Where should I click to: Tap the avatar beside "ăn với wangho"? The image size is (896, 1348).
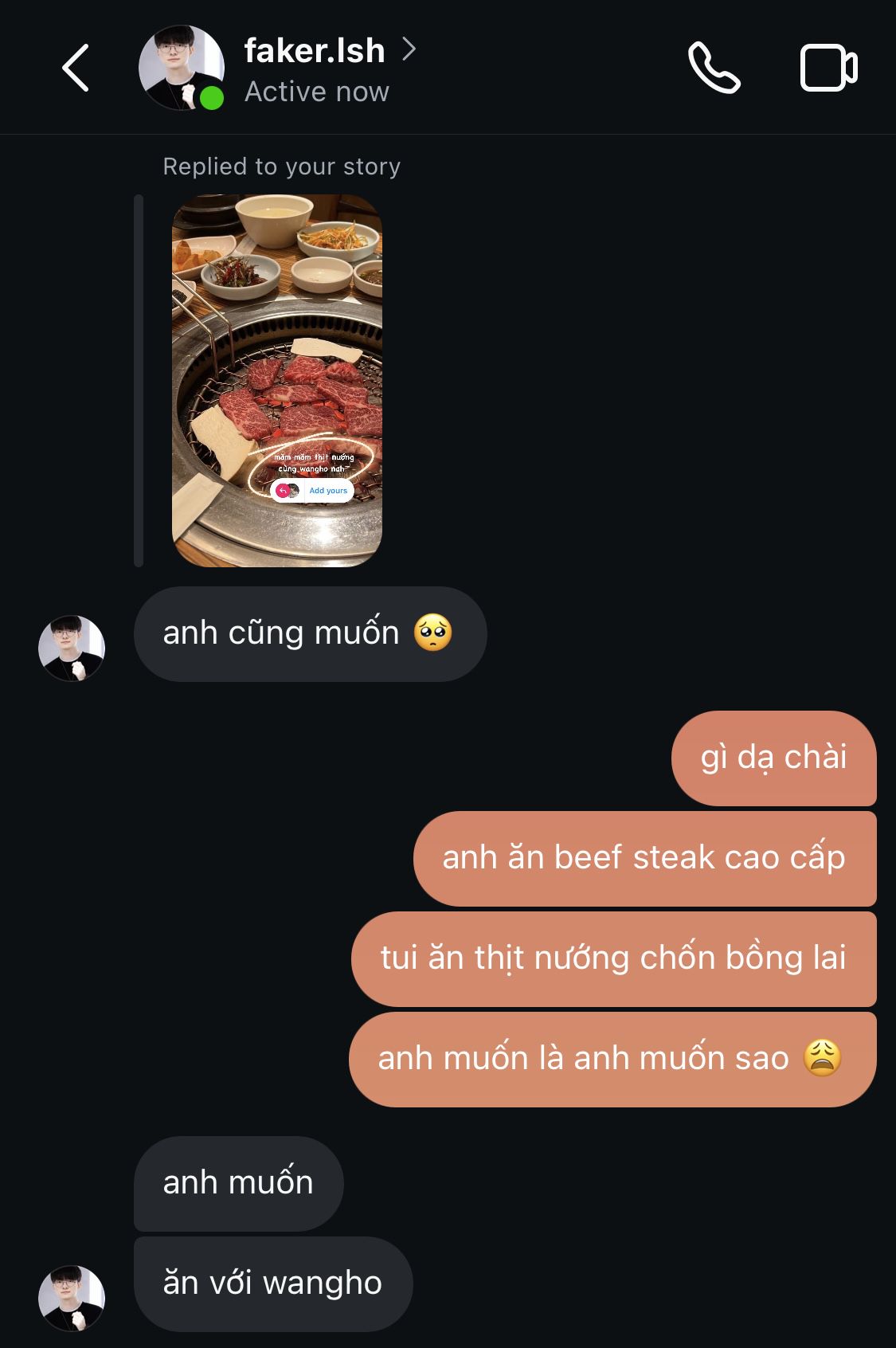(x=72, y=1298)
